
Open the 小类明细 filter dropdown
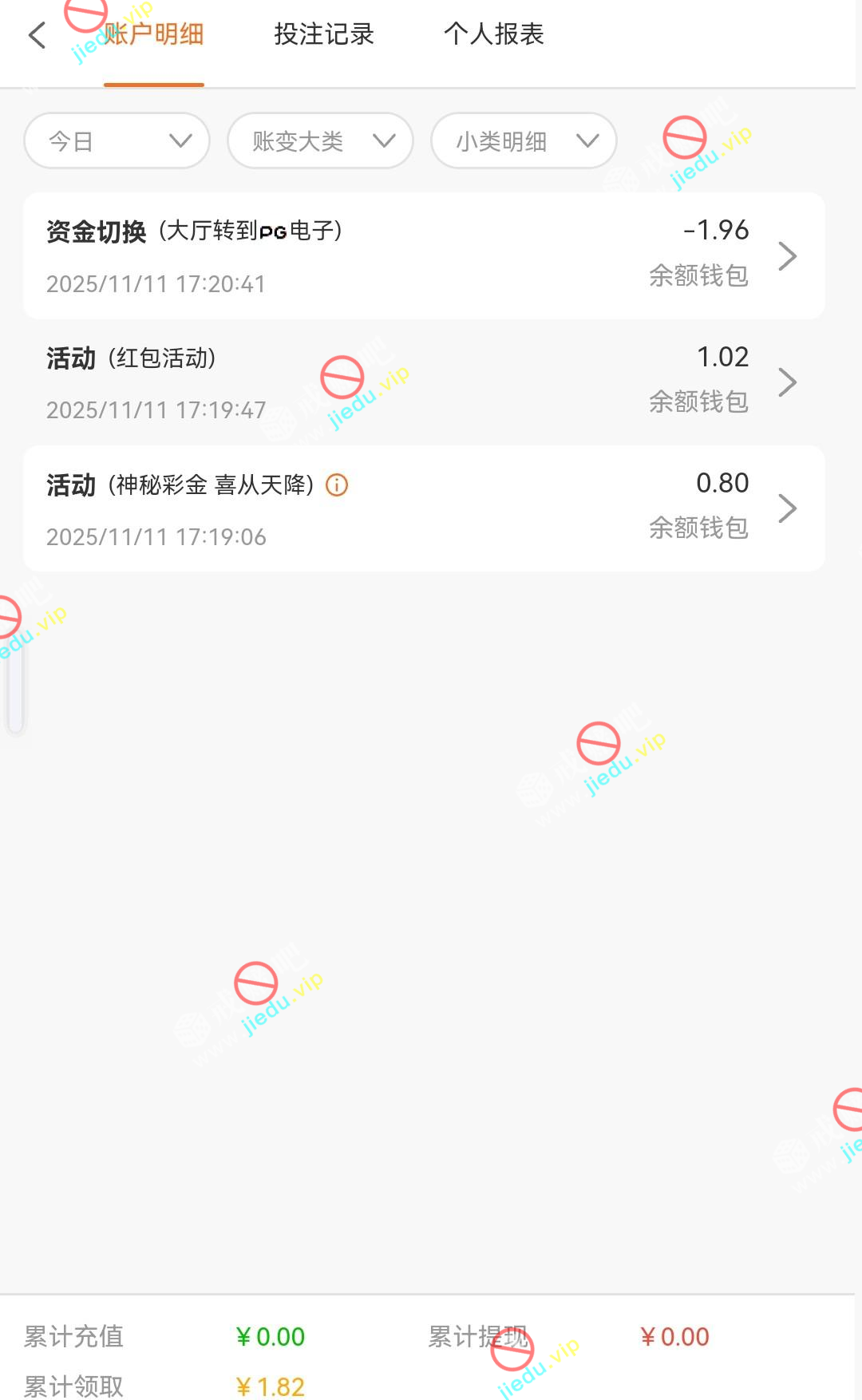coord(524,141)
